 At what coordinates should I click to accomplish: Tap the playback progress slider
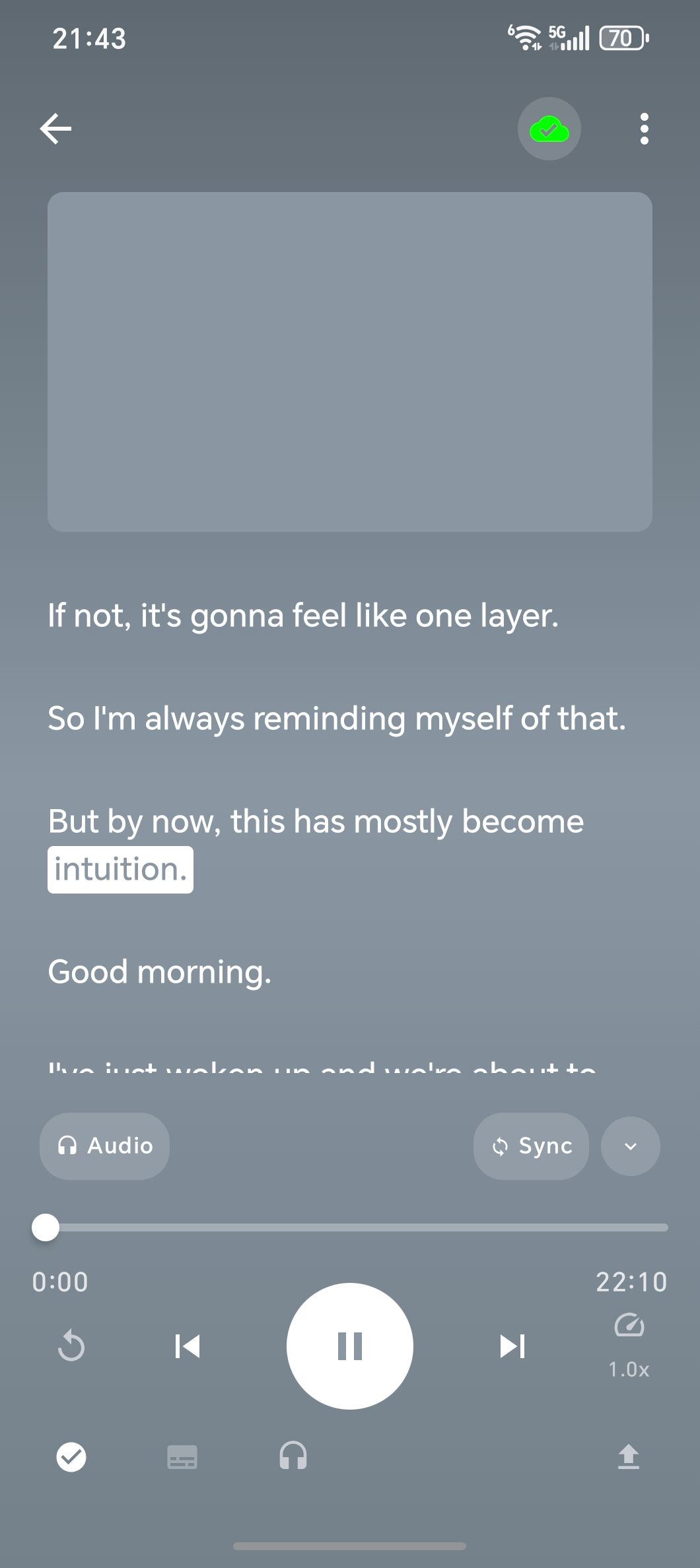pyautogui.click(x=350, y=1227)
